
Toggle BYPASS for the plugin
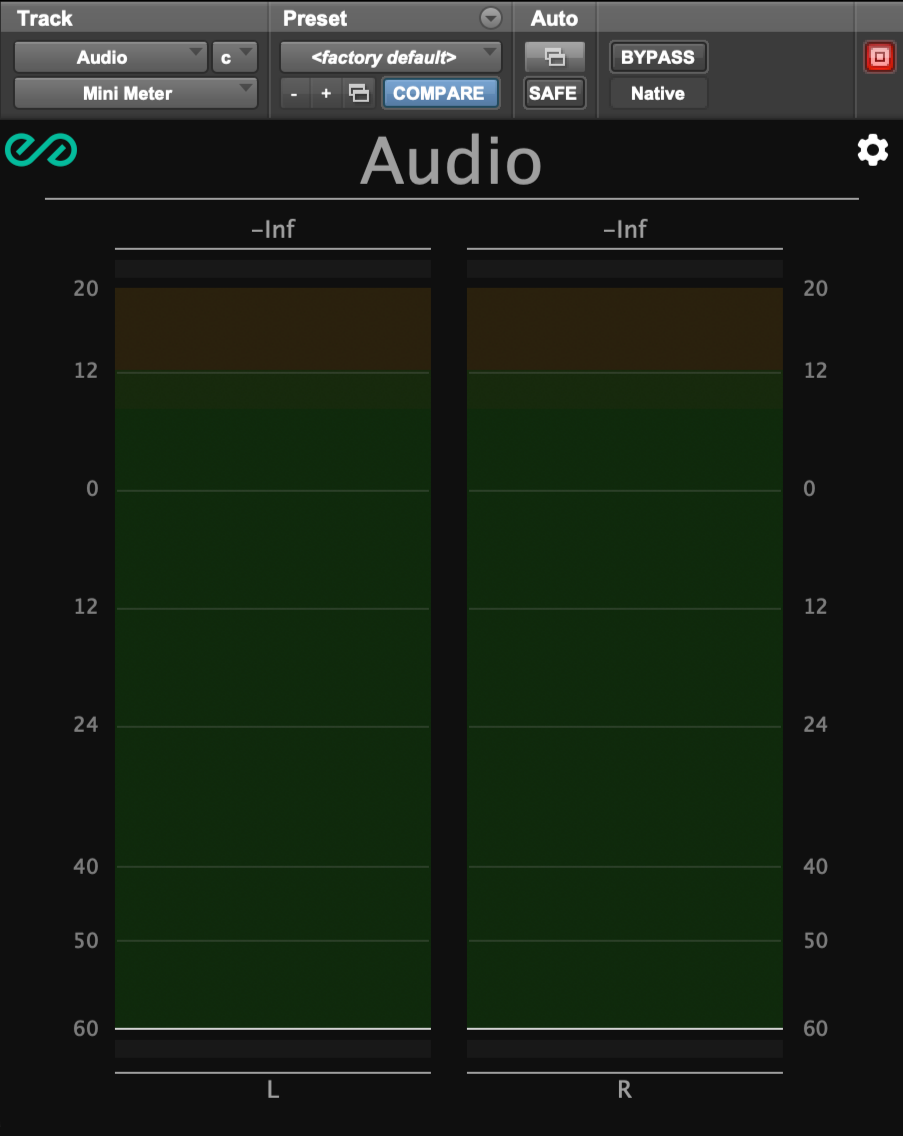point(658,57)
